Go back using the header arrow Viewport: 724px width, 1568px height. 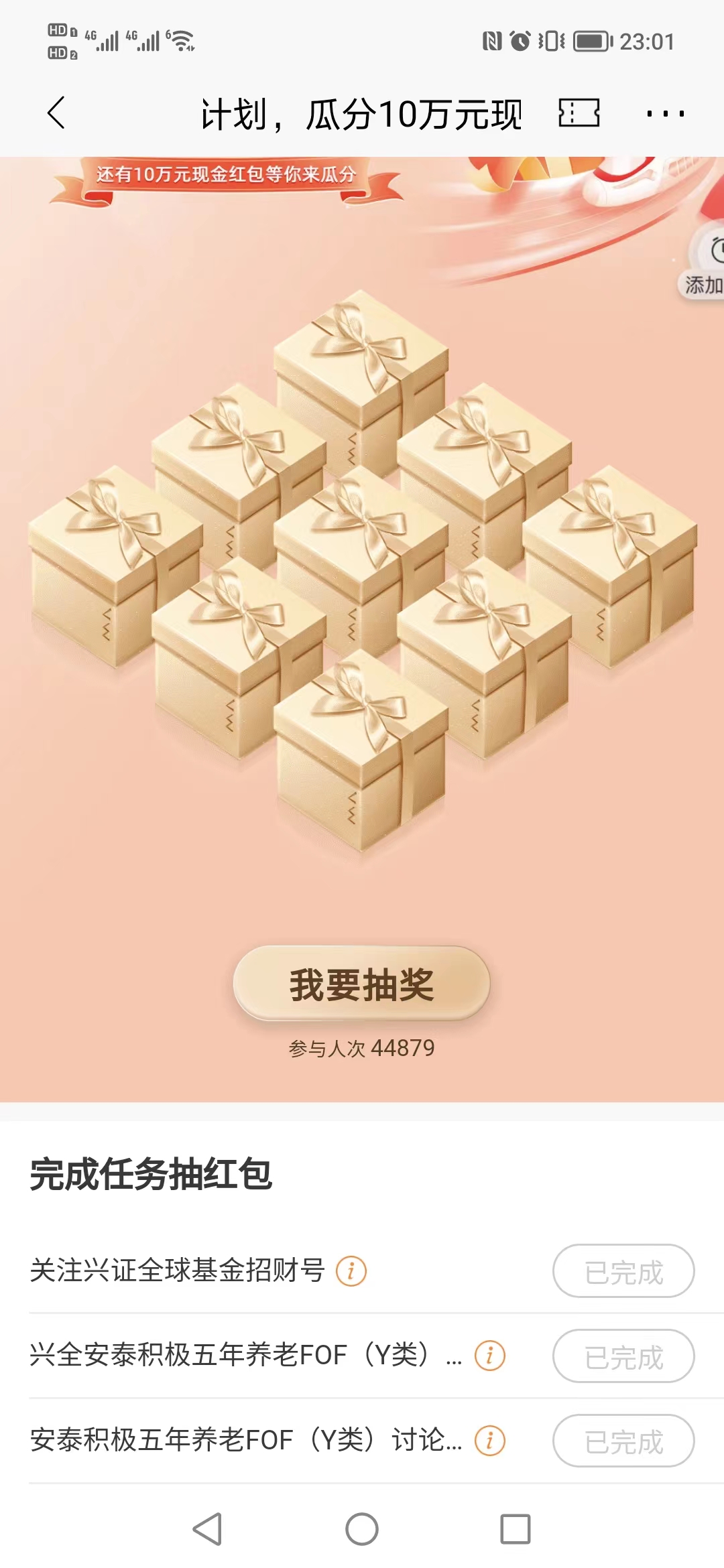[x=56, y=113]
